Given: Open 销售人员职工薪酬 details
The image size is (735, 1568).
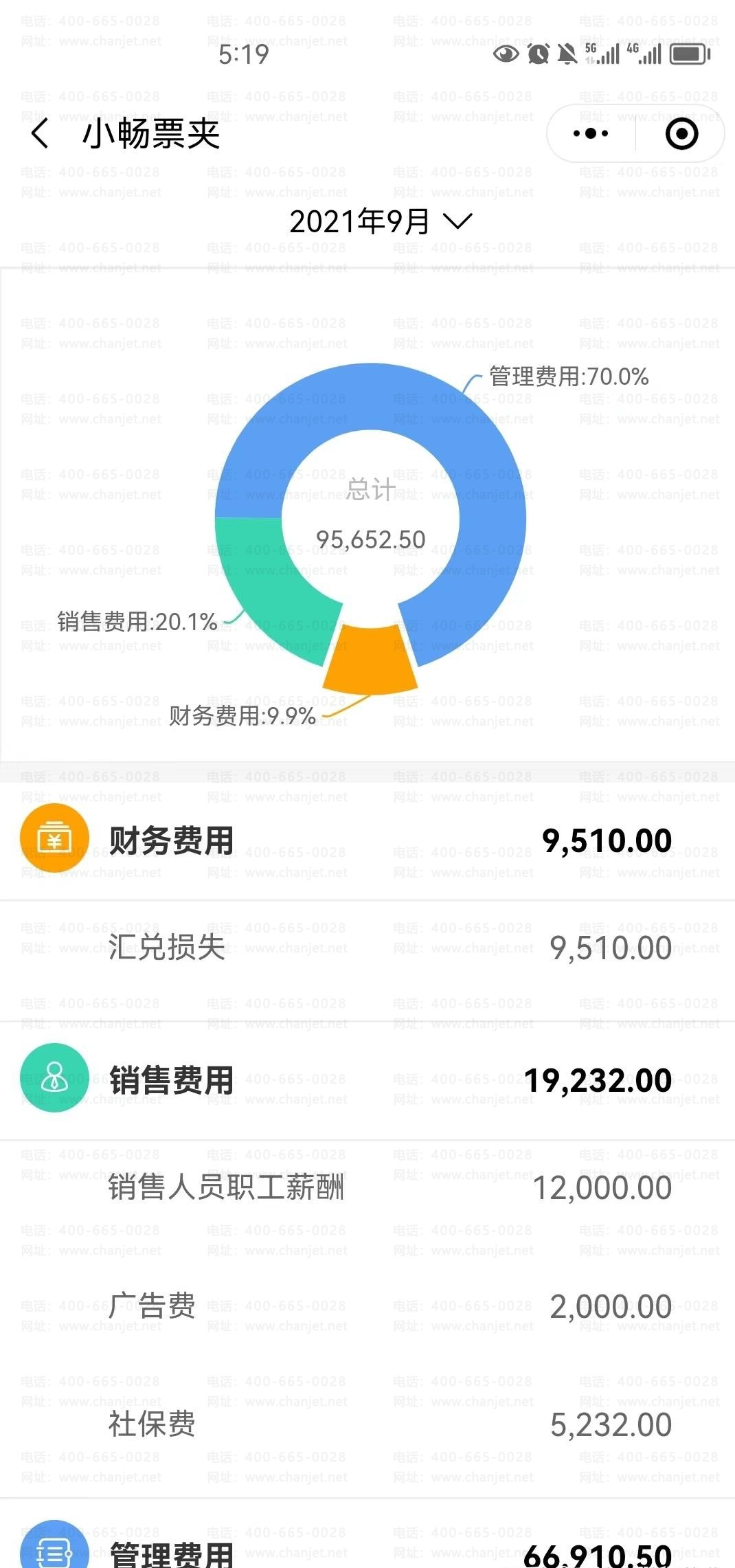Looking at the screenshot, I should (x=367, y=1187).
